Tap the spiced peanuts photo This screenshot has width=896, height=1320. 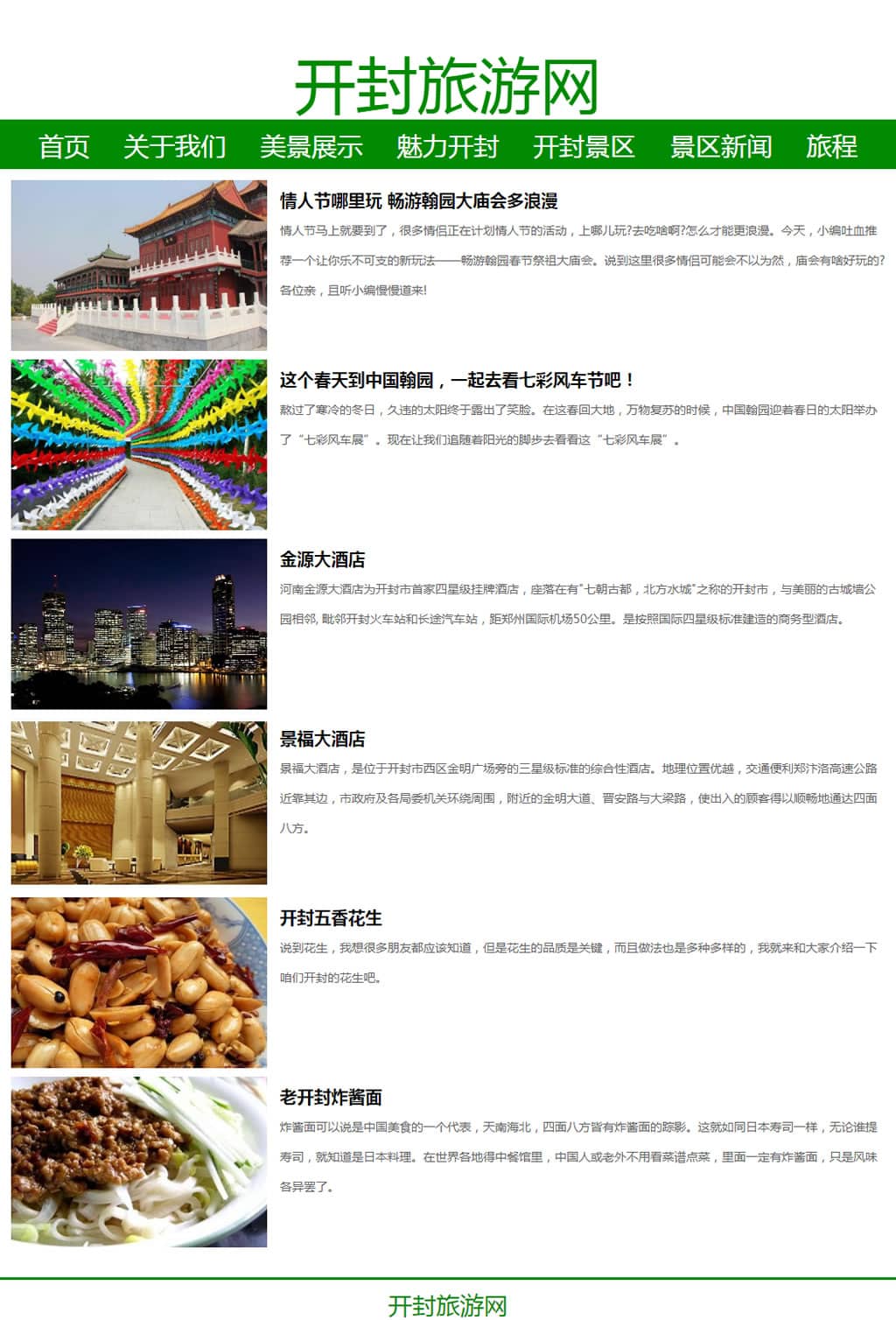click(138, 982)
